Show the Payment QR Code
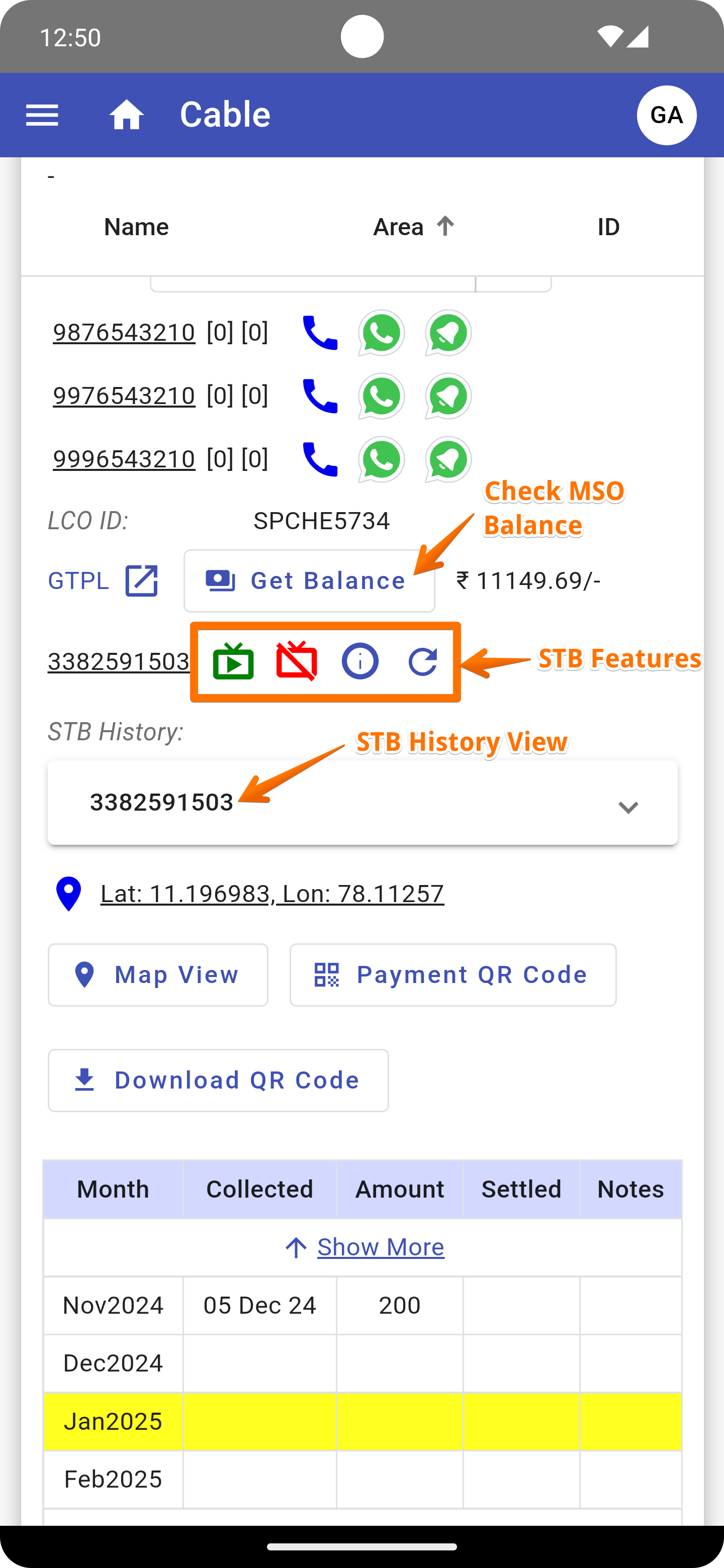This screenshot has height=1568, width=724. [x=452, y=975]
